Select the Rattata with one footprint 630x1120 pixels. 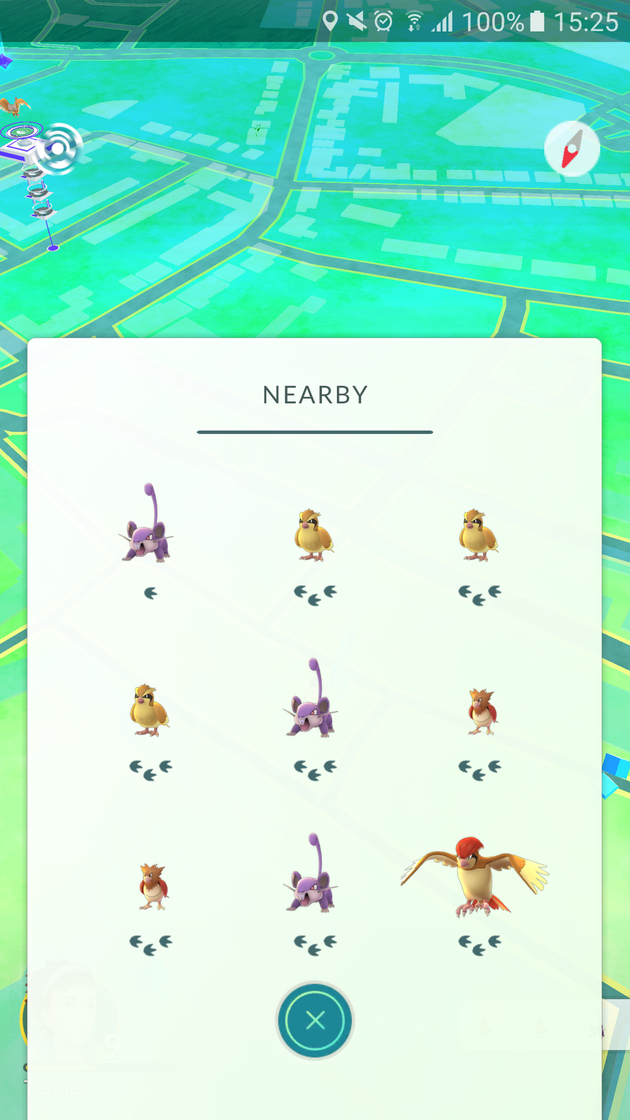(149, 528)
